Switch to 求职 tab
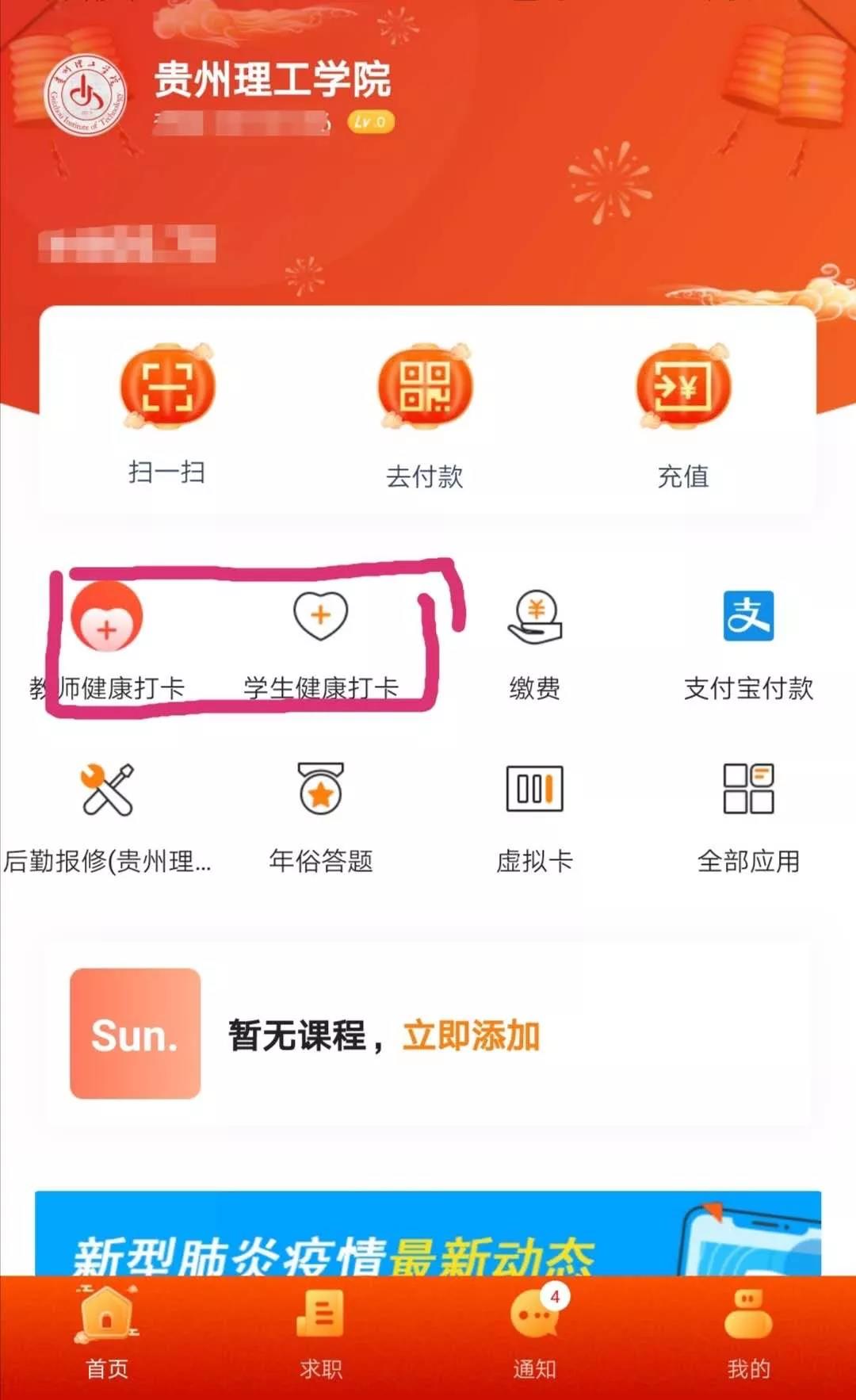Image resolution: width=856 pixels, height=1400 pixels. pyautogui.click(x=320, y=1333)
